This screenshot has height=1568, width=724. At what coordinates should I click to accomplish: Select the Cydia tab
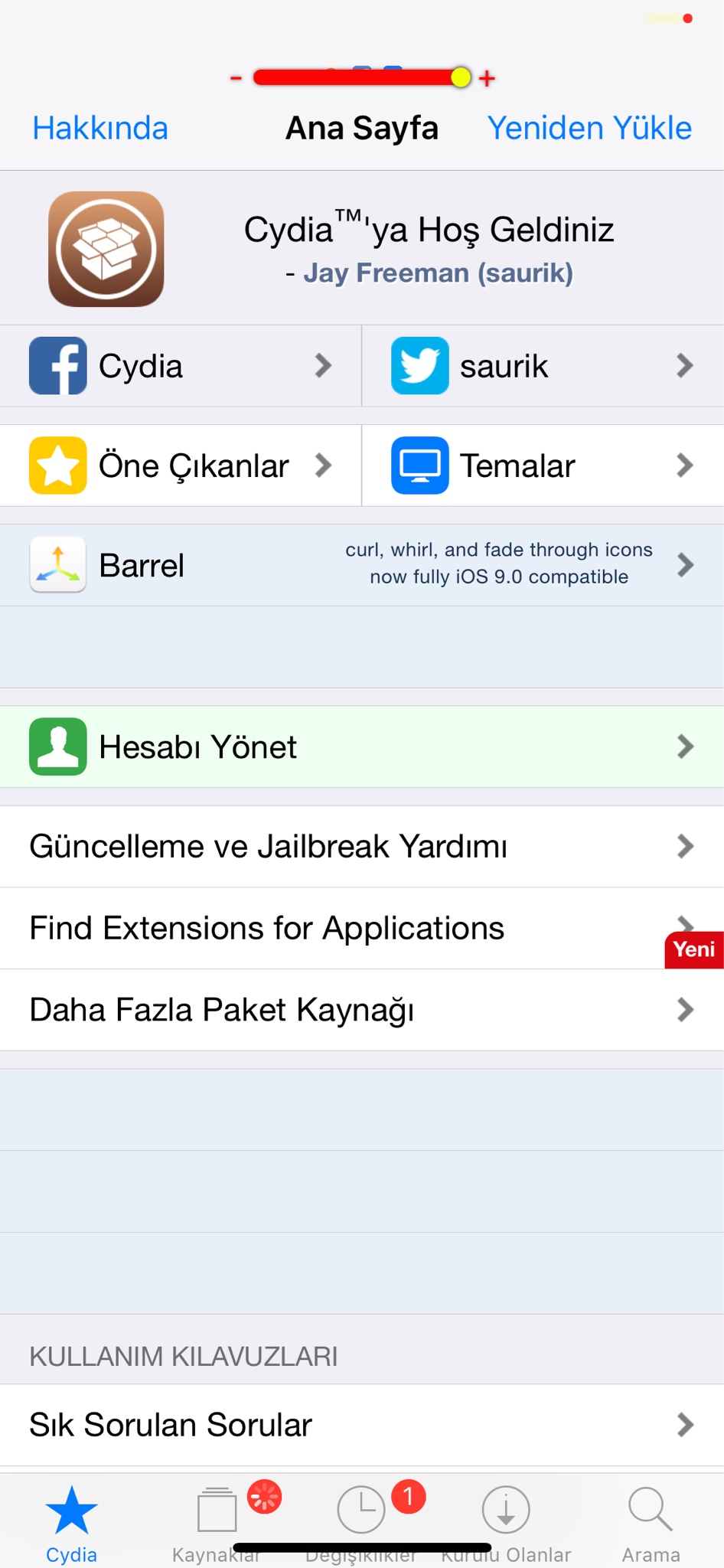[72, 1521]
